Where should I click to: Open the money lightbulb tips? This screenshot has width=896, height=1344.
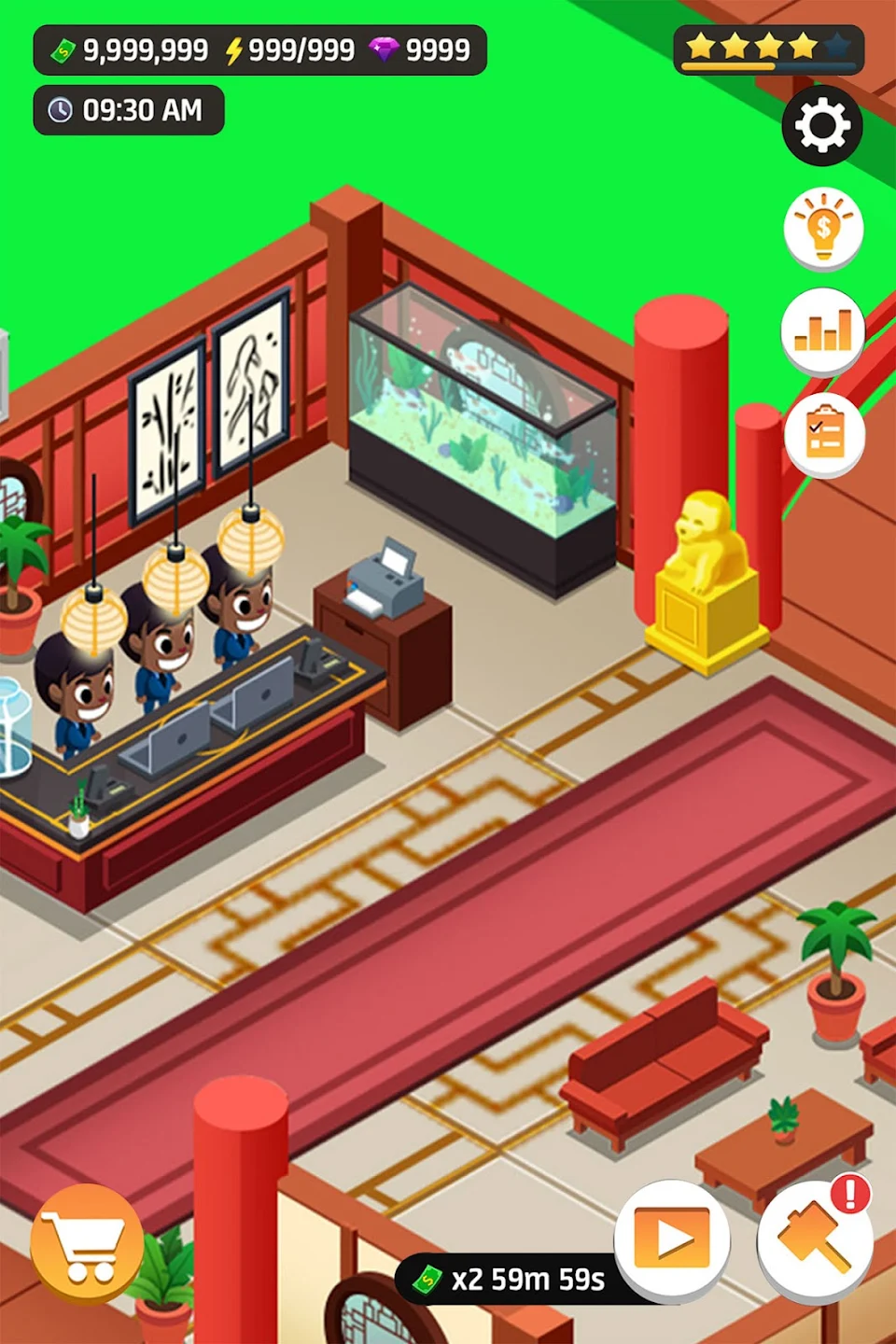tap(823, 228)
